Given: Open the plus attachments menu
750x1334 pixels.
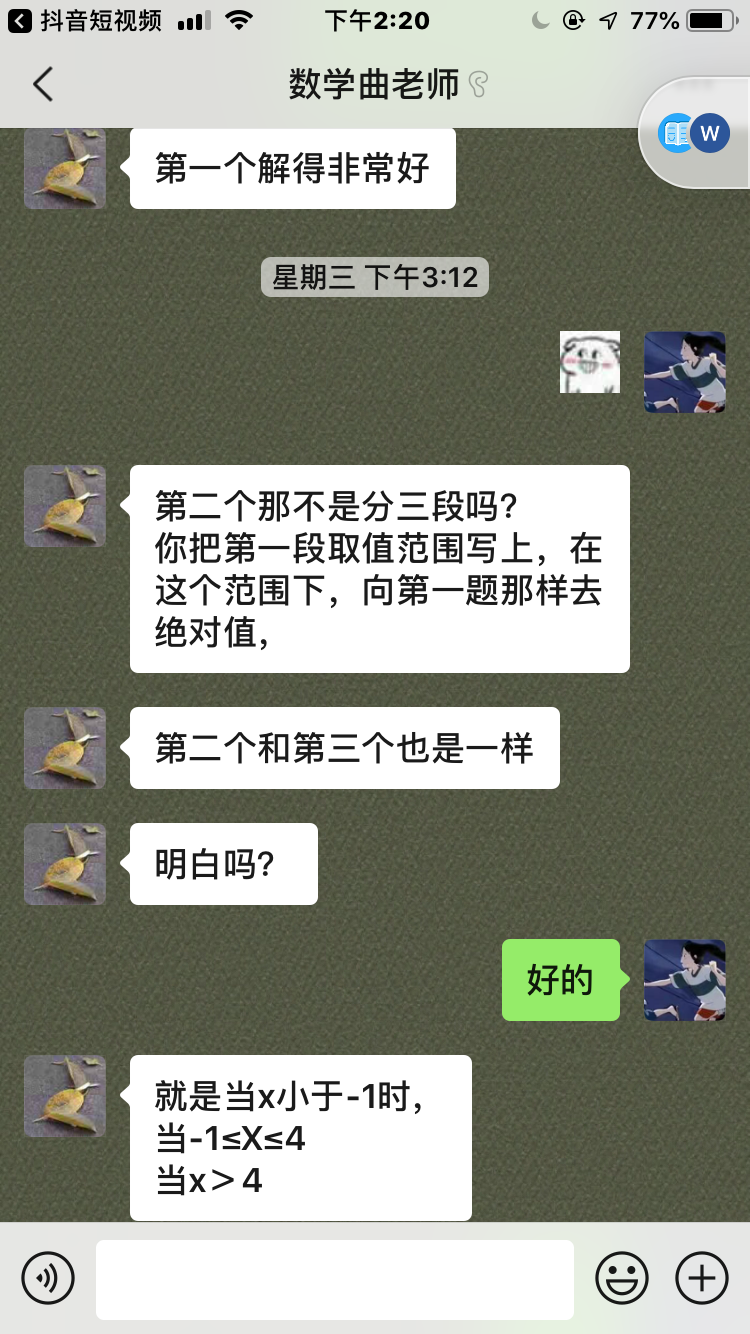Looking at the screenshot, I should point(702,1277).
